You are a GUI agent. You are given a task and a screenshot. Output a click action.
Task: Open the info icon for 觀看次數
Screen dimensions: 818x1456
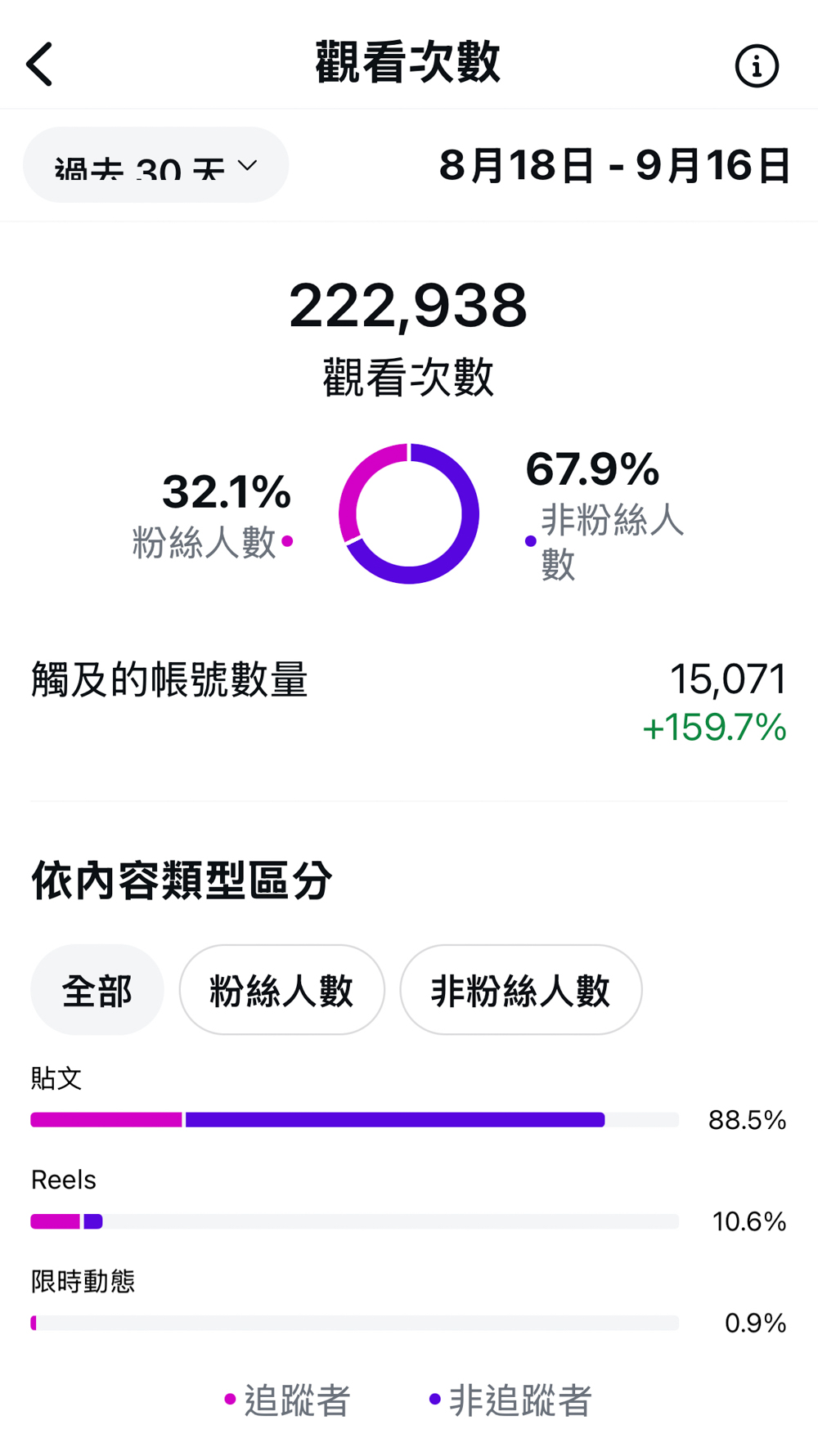757,65
